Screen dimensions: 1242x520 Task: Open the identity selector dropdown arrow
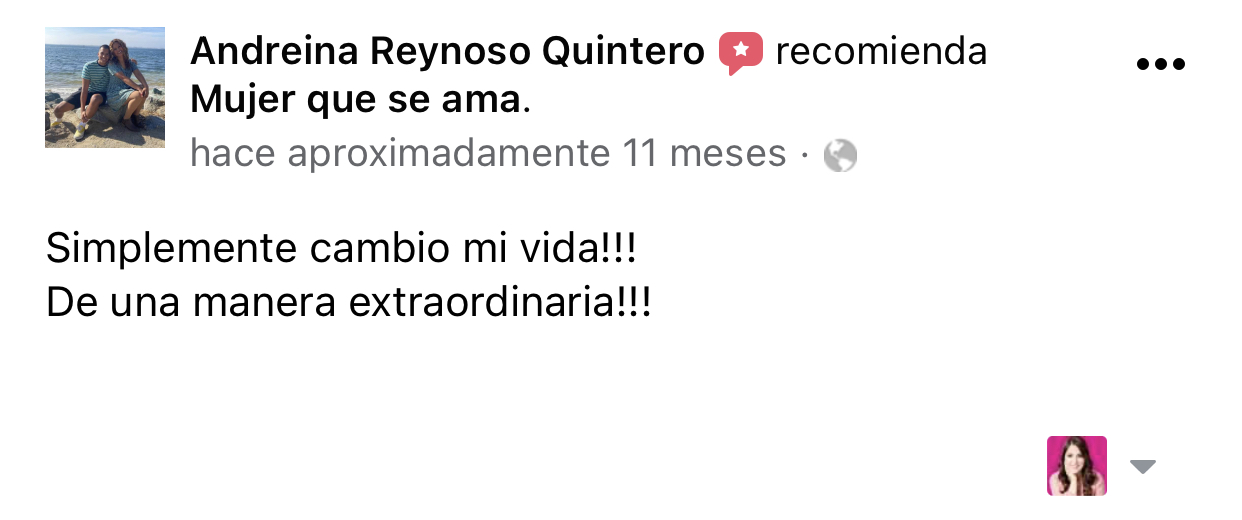pos(1142,467)
